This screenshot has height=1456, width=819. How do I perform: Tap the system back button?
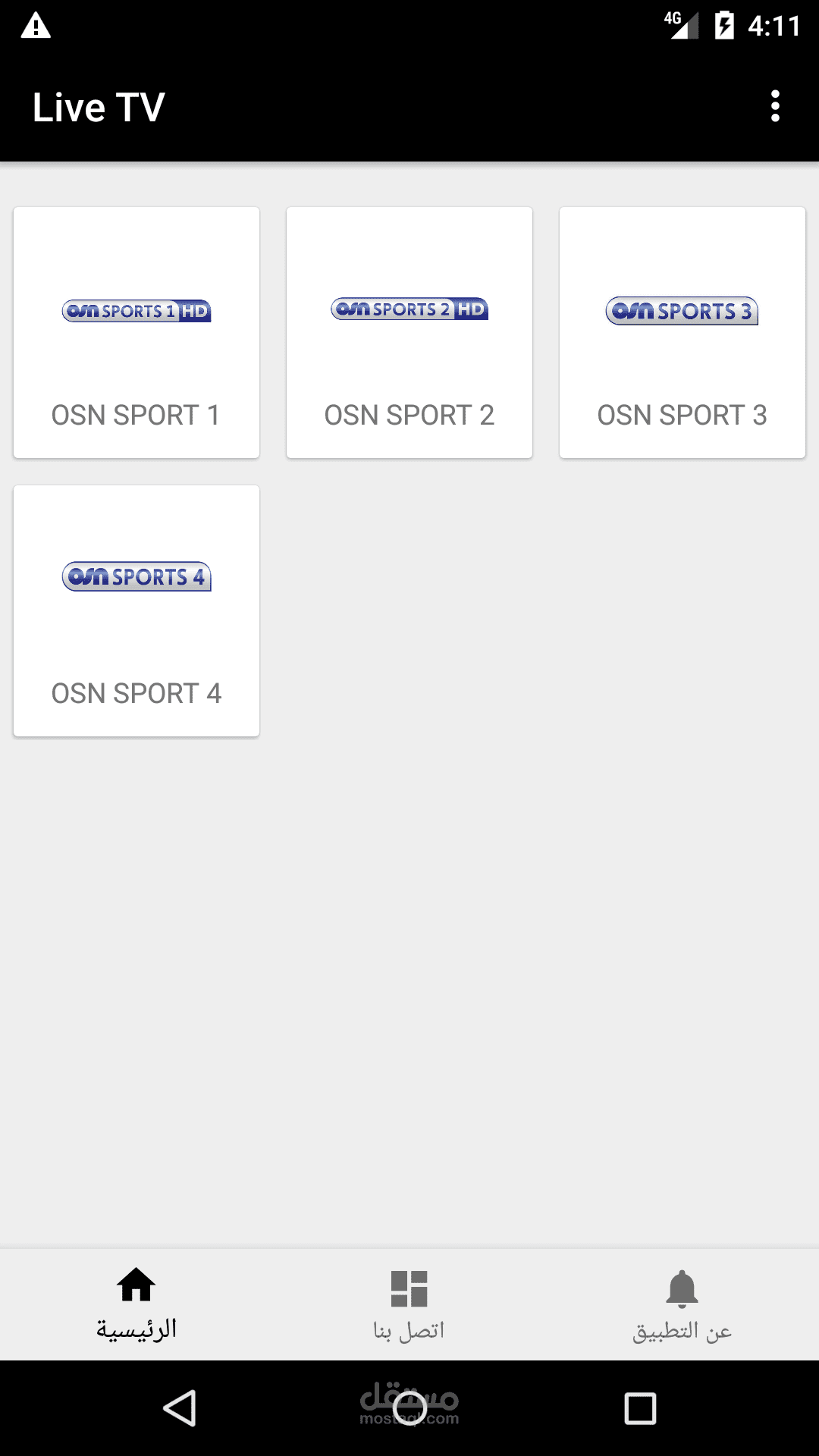(180, 1408)
